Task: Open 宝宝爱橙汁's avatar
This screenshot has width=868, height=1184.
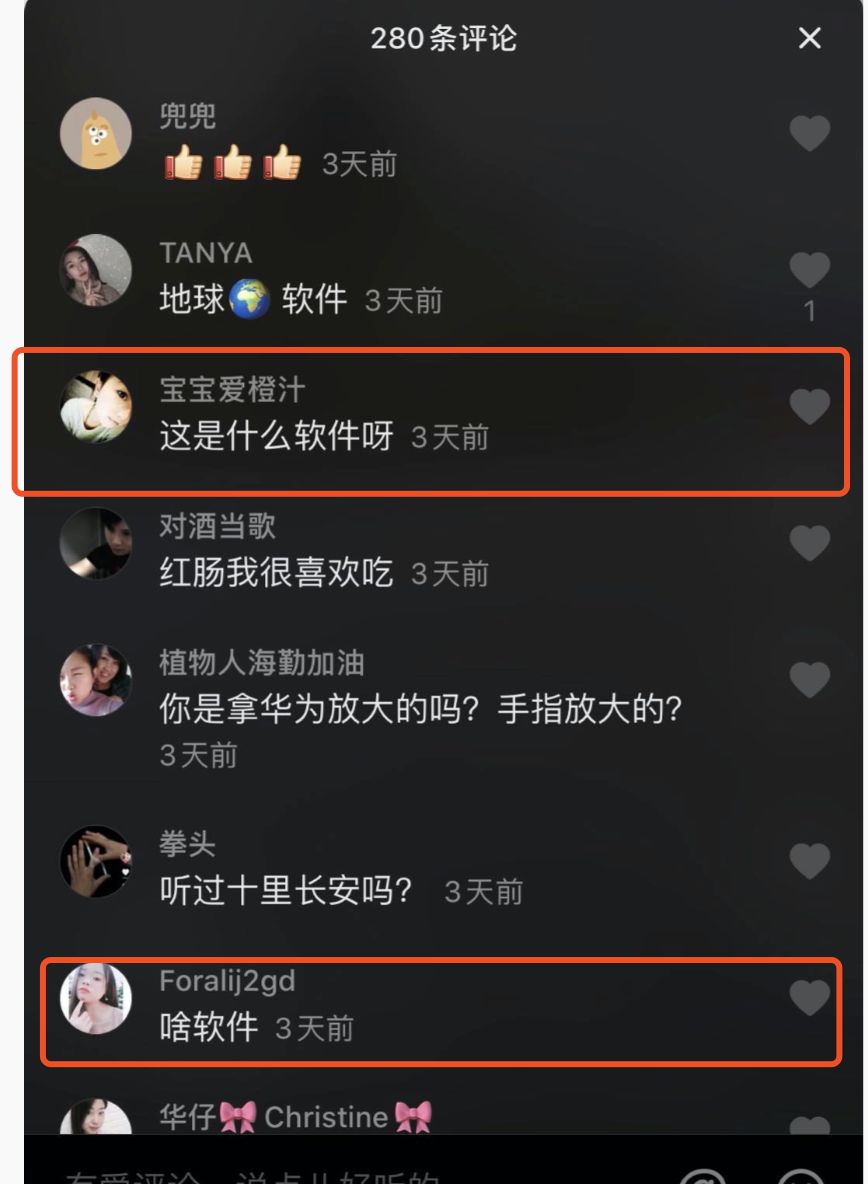Action: coord(96,406)
